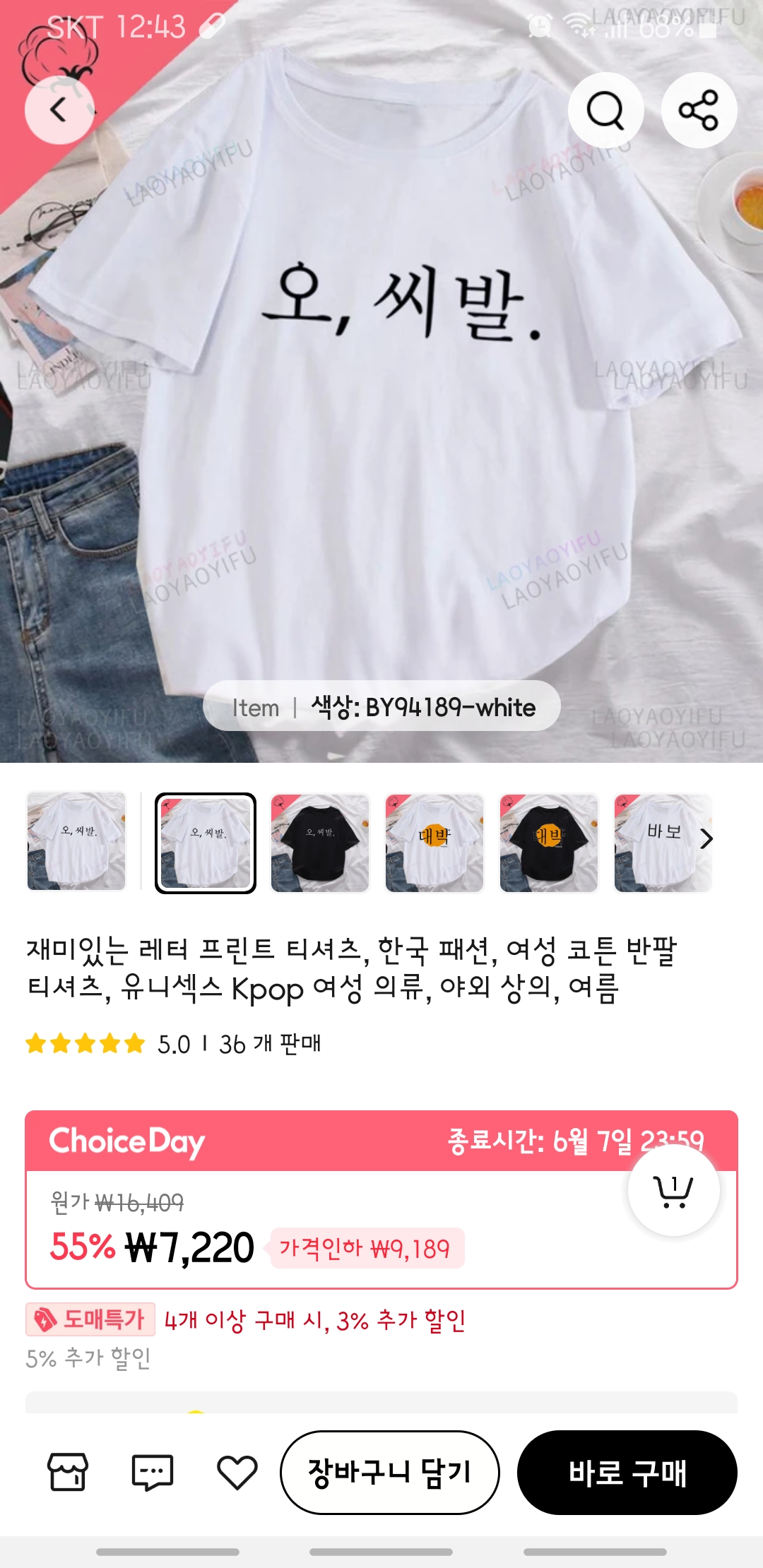Choose the 바보 shirt variant
The width and height of the screenshot is (763, 1568).
pyautogui.click(x=657, y=843)
